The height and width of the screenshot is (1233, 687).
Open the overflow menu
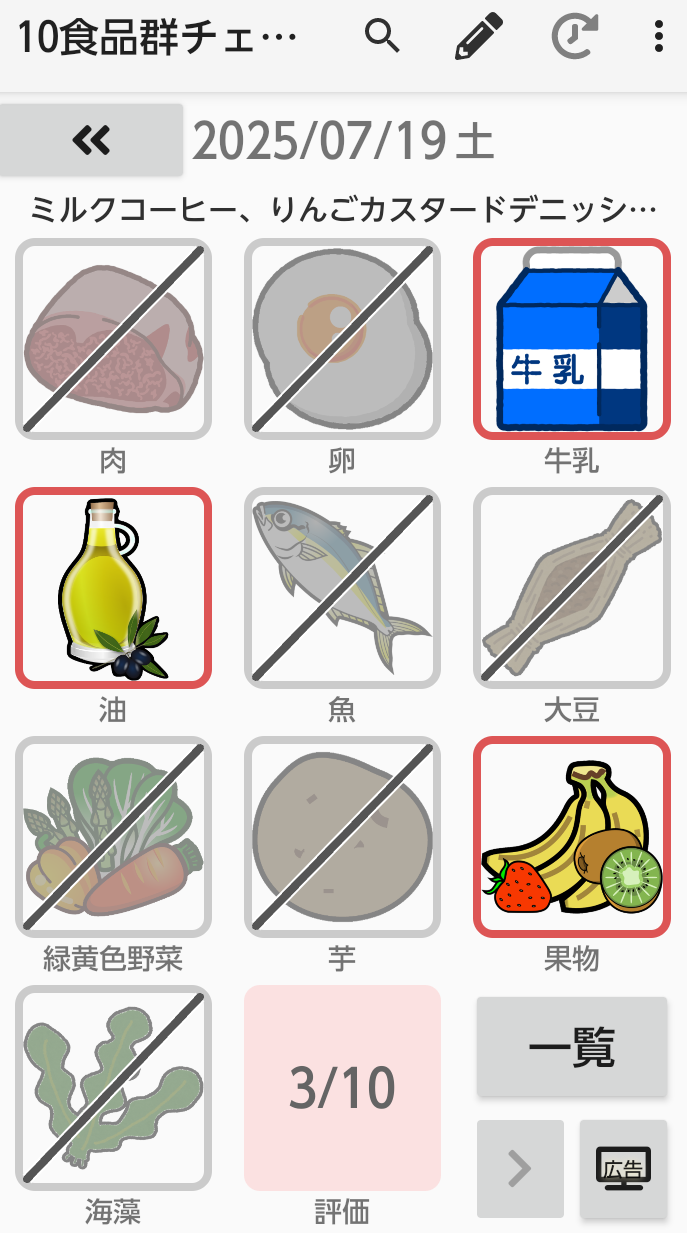[x=658, y=37]
